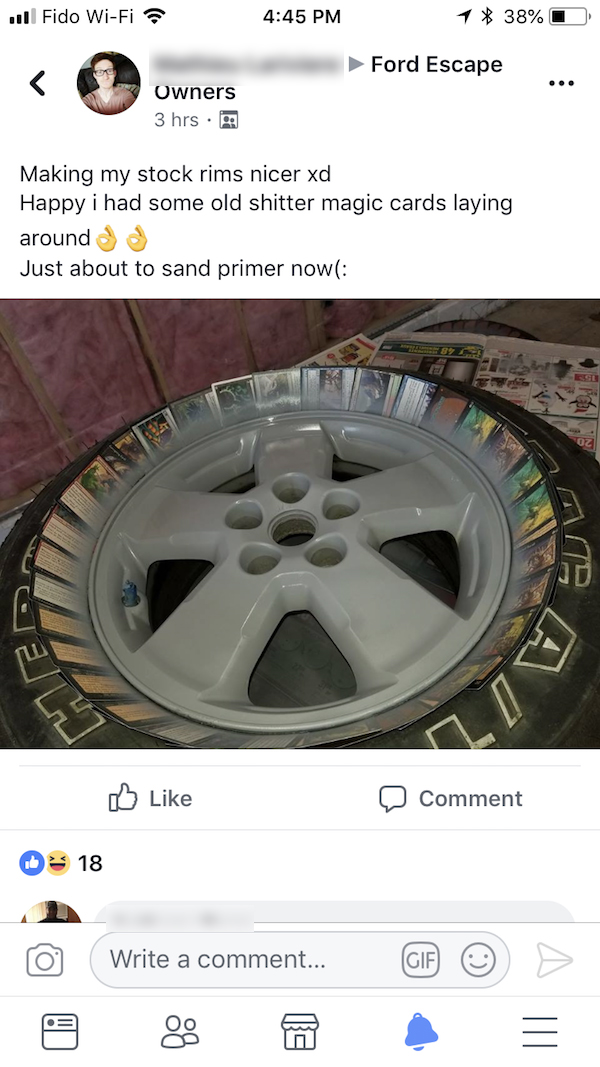Open the notifications bell tab
This screenshot has width=600, height=1067.
click(x=420, y=1030)
